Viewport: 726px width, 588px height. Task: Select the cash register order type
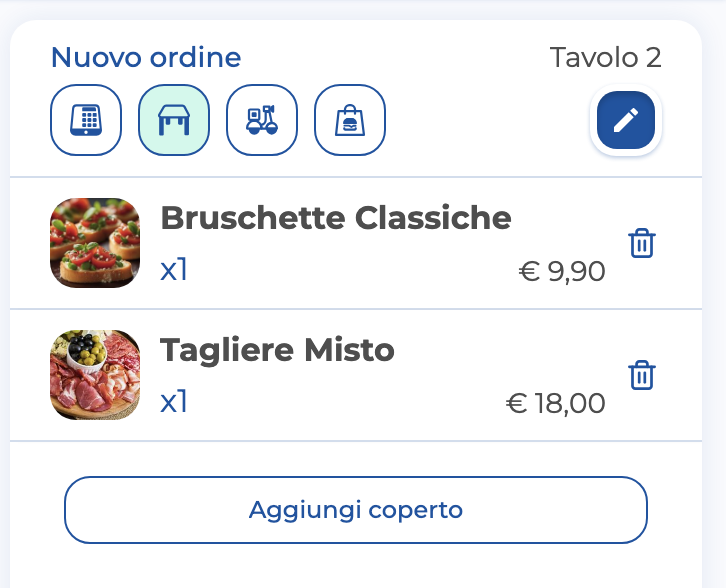pyautogui.click(x=86, y=121)
